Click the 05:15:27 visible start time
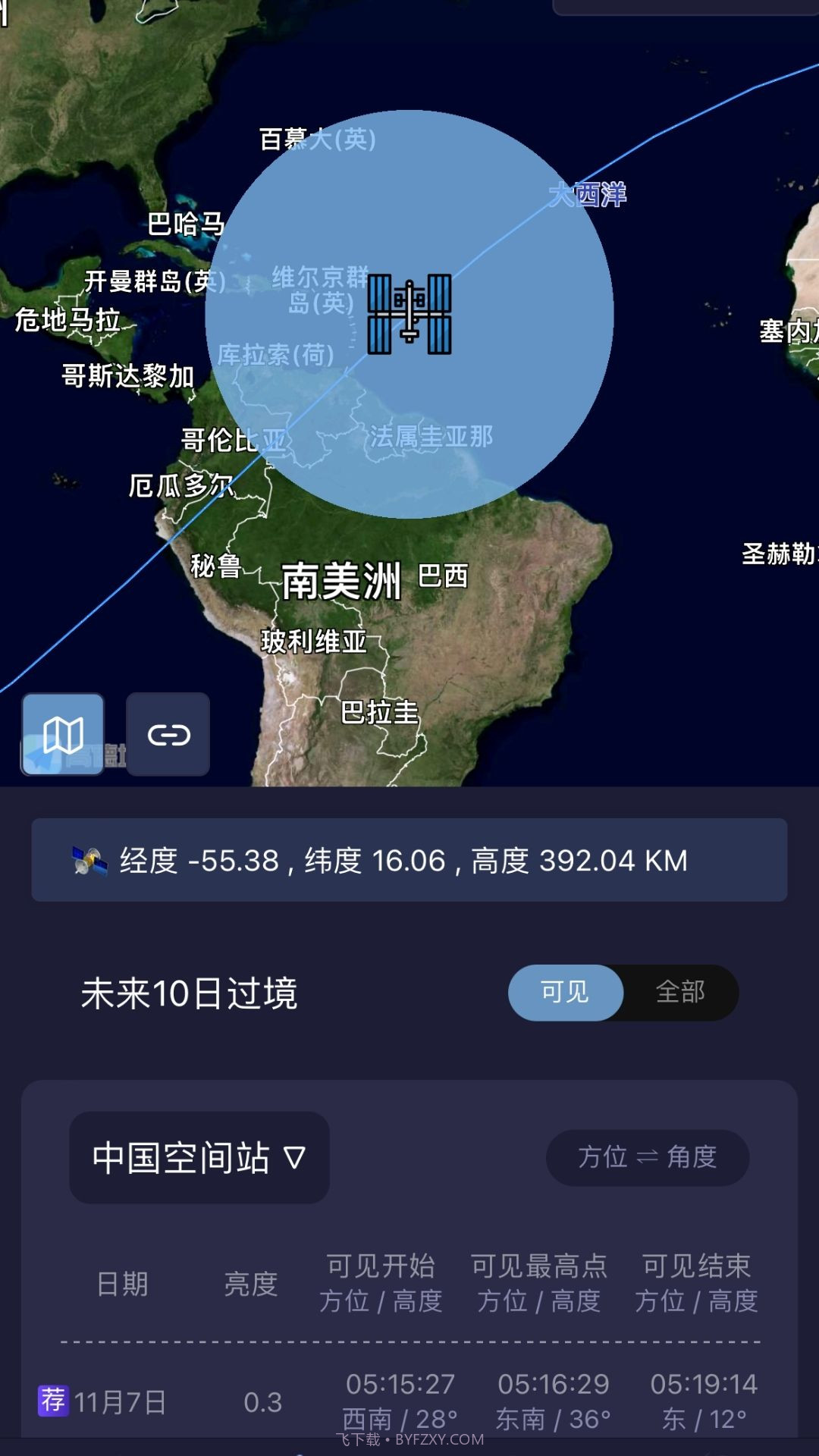 click(x=400, y=1385)
